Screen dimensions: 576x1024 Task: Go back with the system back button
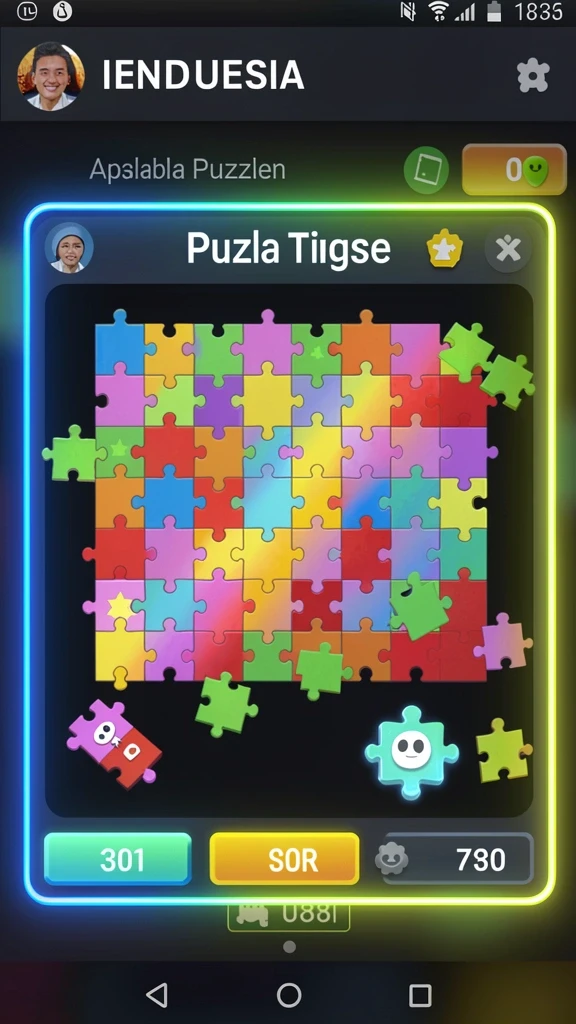[157, 995]
